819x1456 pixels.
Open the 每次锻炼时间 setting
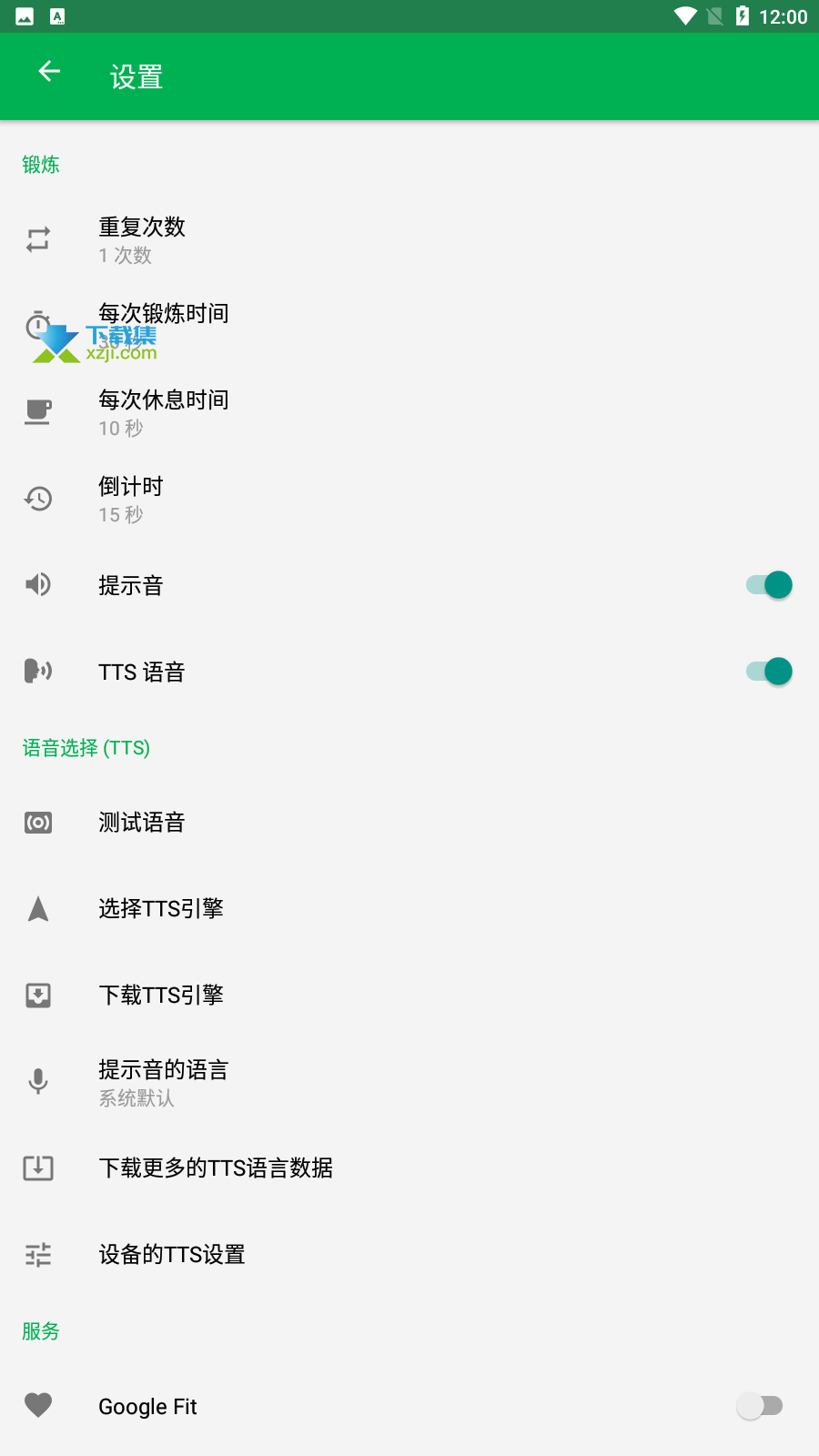pyautogui.click(x=409, y=326)
